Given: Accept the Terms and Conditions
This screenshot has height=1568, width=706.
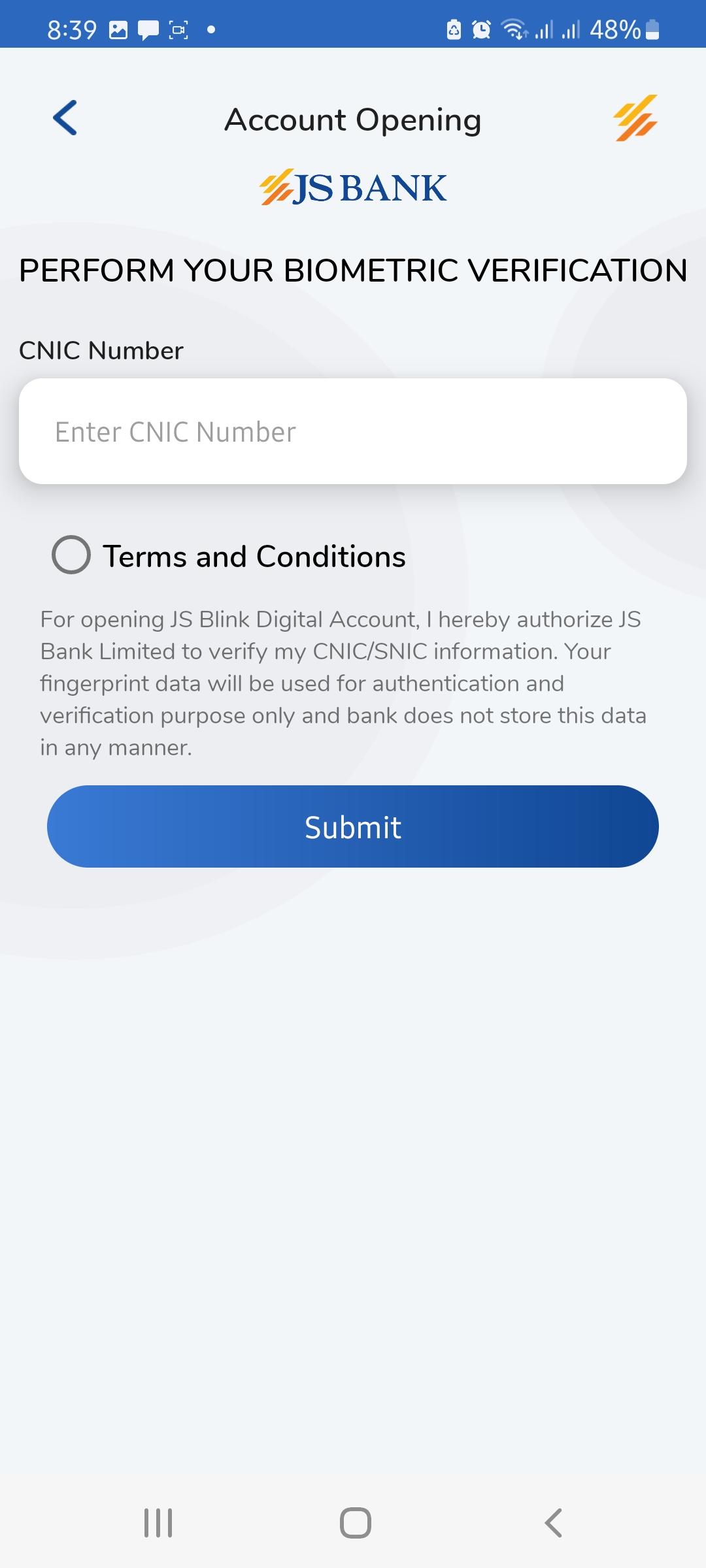Looking at the screenshot, I should click(x=71, y=555).
